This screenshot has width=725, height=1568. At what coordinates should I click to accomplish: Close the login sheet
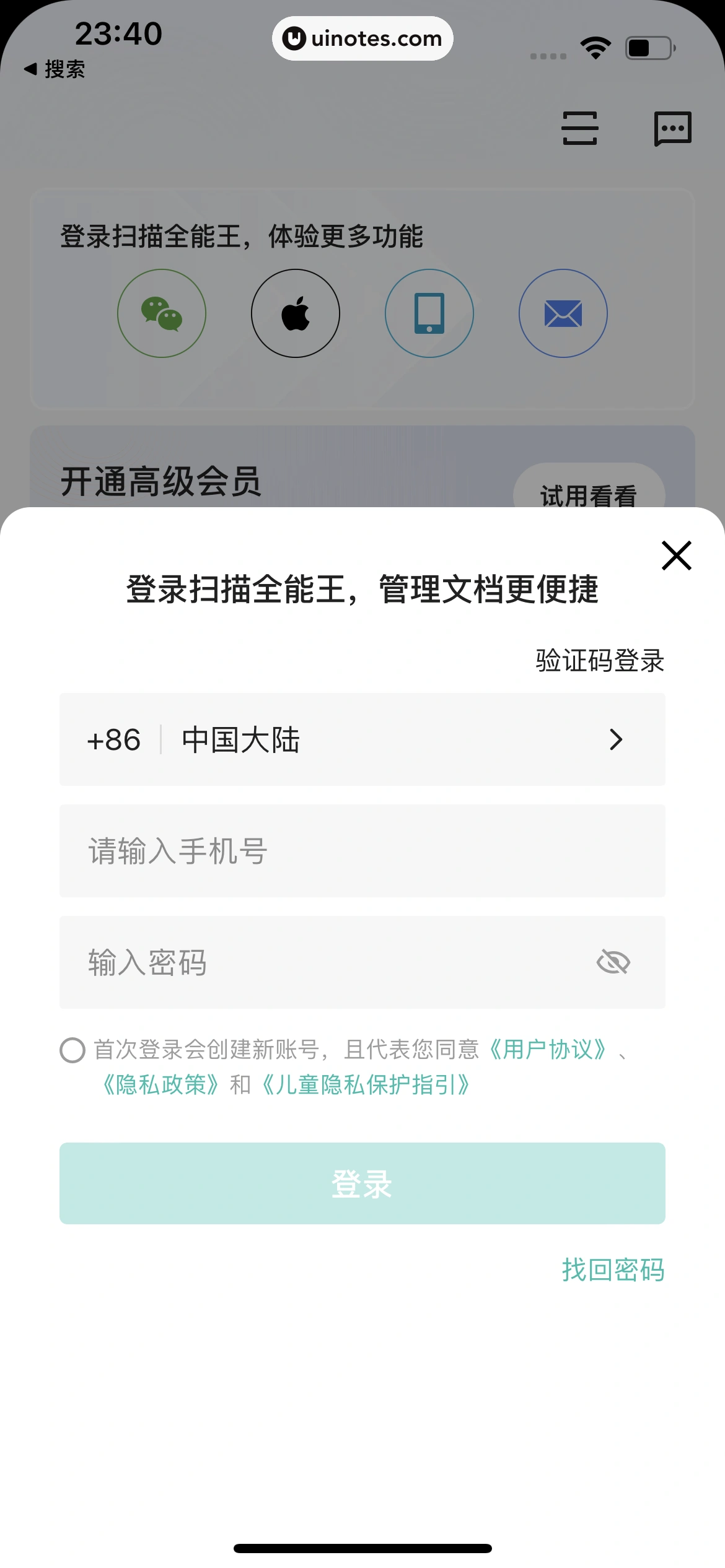(x=676, y=555)
